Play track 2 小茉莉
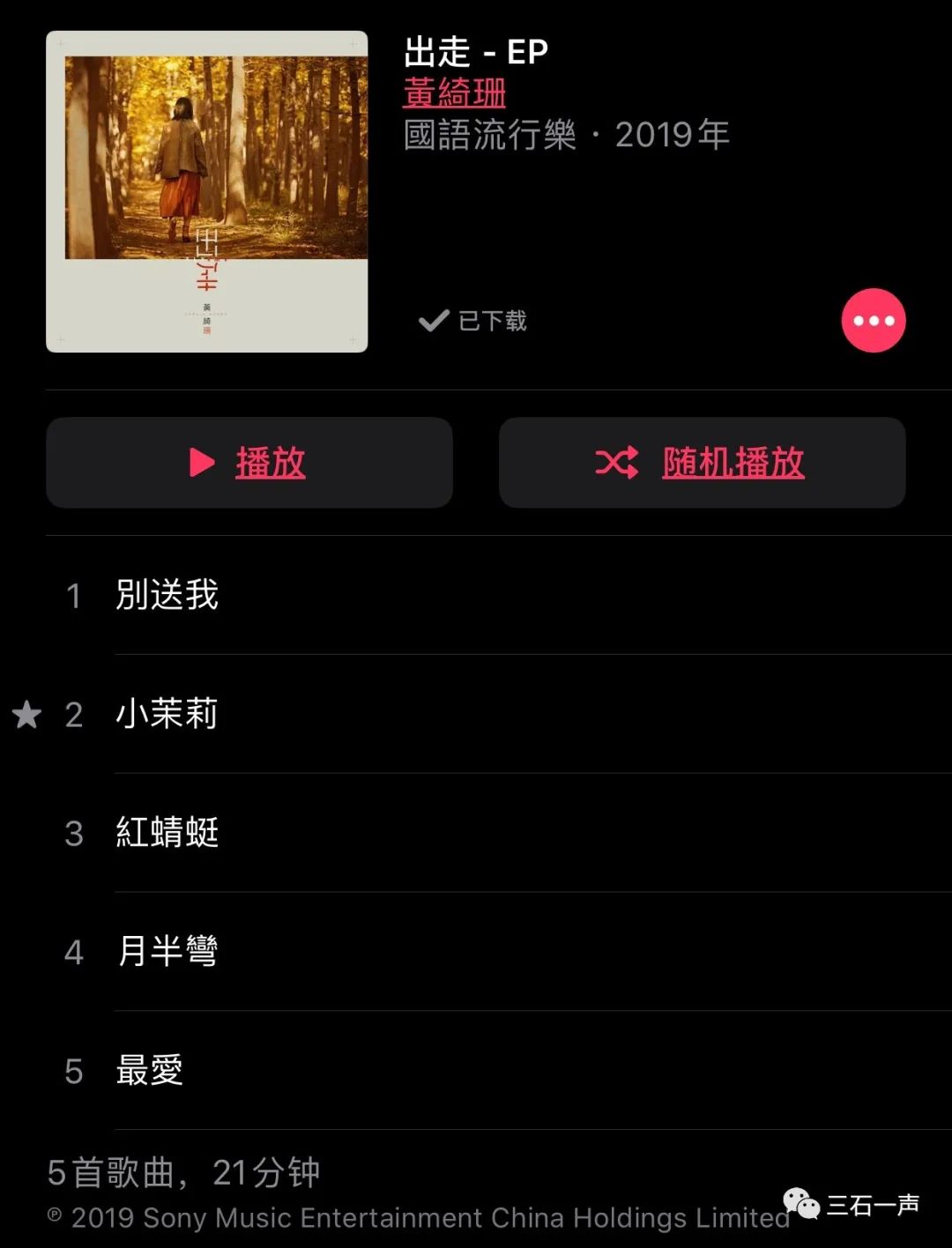 coord(167,715)
